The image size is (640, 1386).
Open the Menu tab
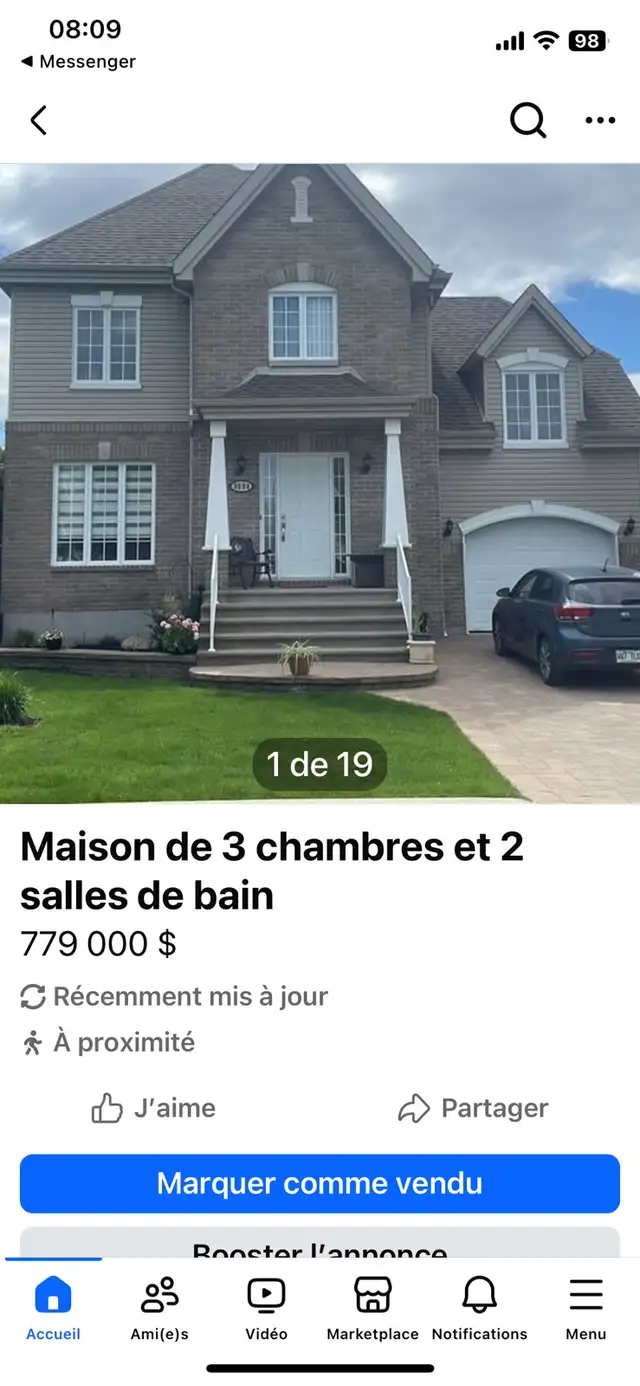click(x=586, y=1308)
